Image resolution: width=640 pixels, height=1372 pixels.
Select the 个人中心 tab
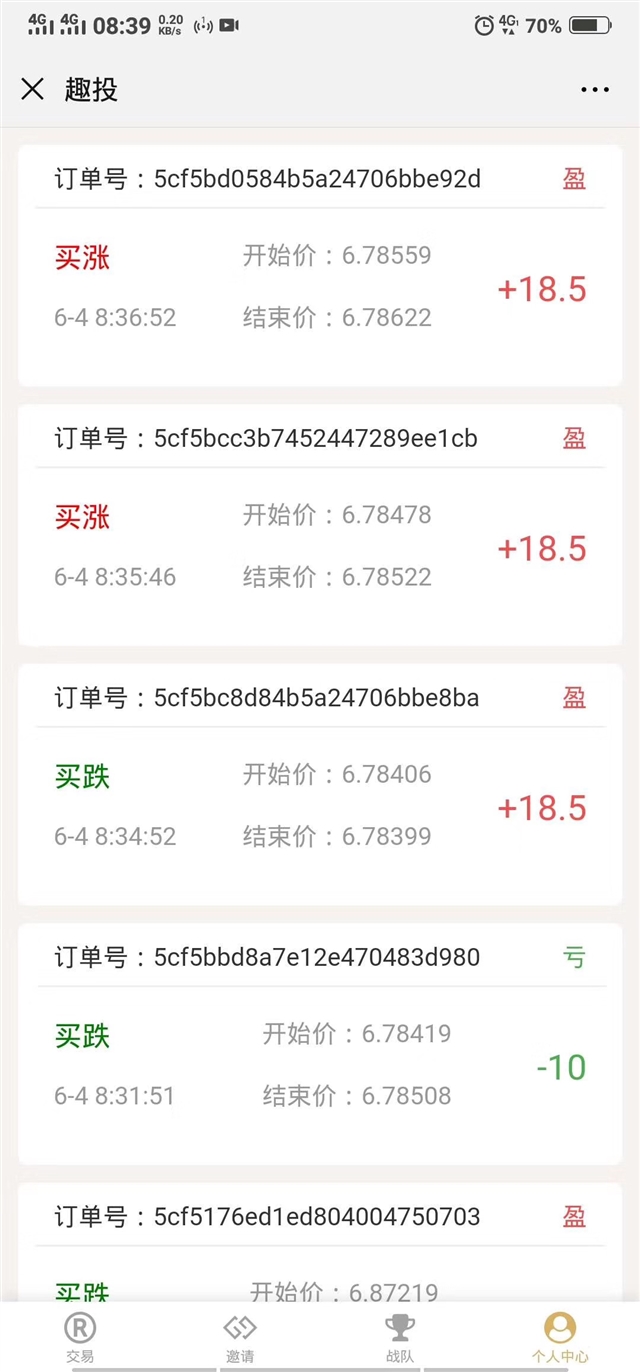560,1338
